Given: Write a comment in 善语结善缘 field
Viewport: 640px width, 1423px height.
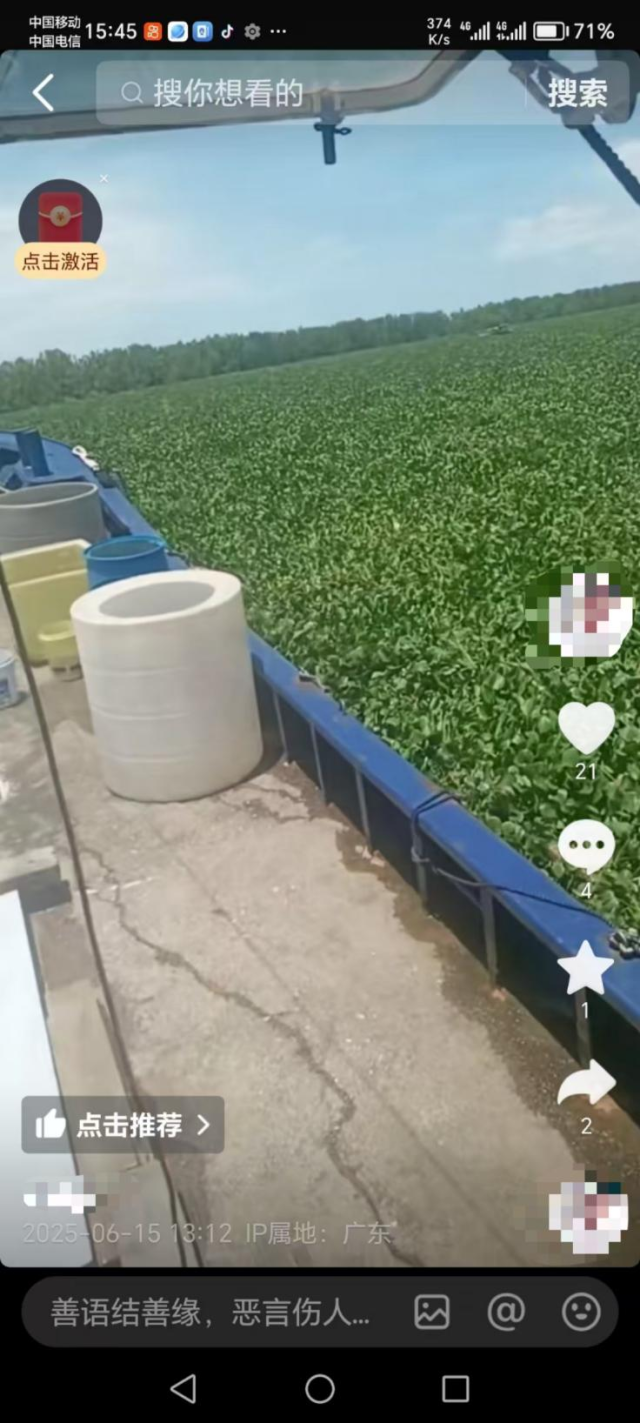Looking at the screenshot, I should click(x=210, y=1312).
